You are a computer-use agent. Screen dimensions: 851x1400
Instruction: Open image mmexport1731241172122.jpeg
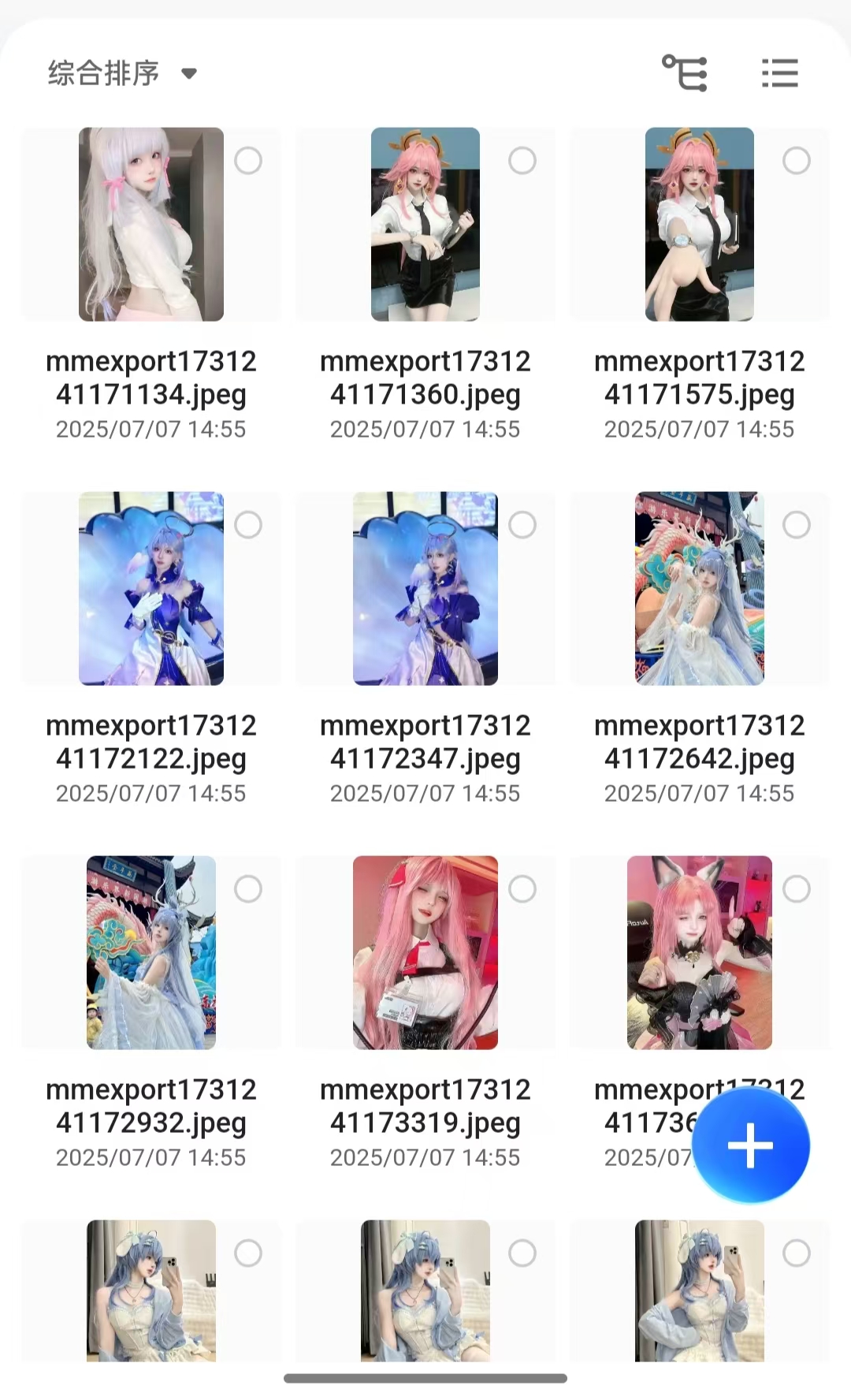pyautogui.click(x=151, y=589)
